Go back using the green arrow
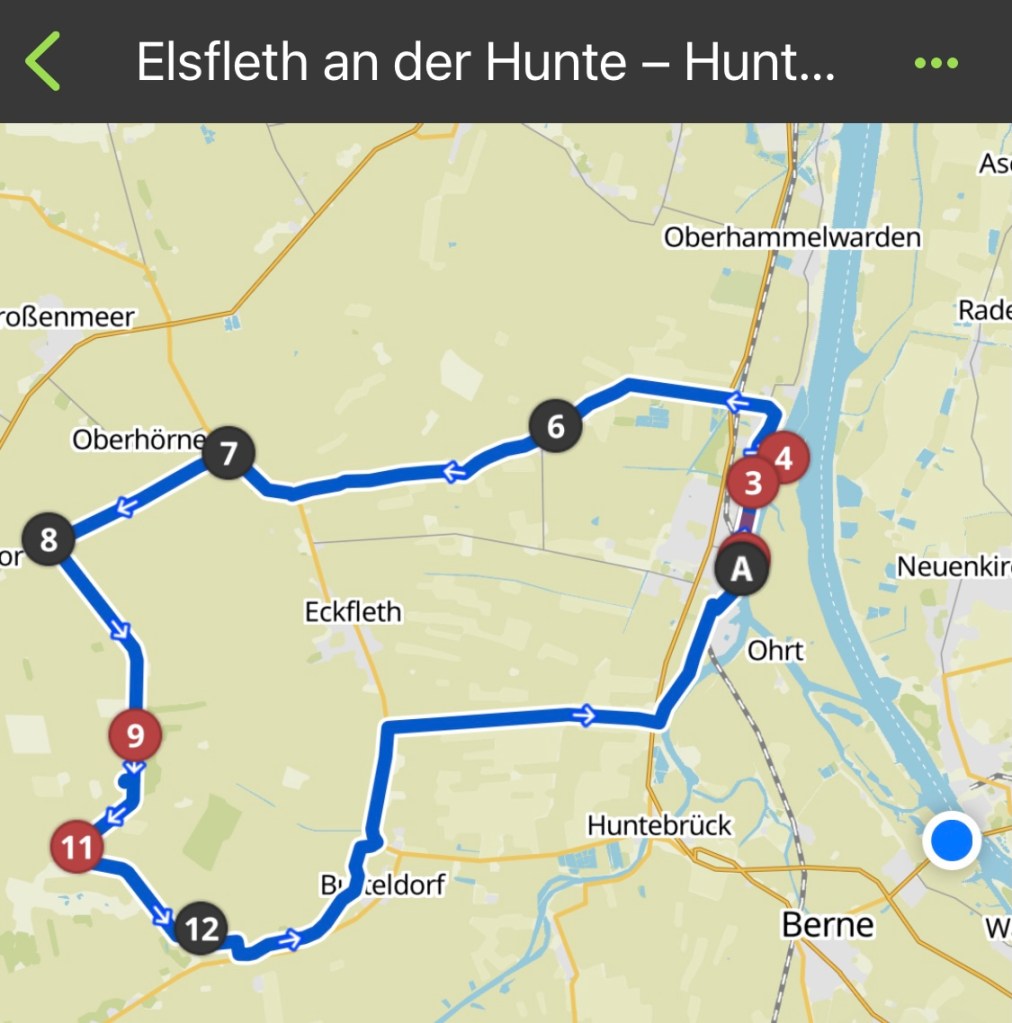1012x1023 pixels. tap(43, 62)
